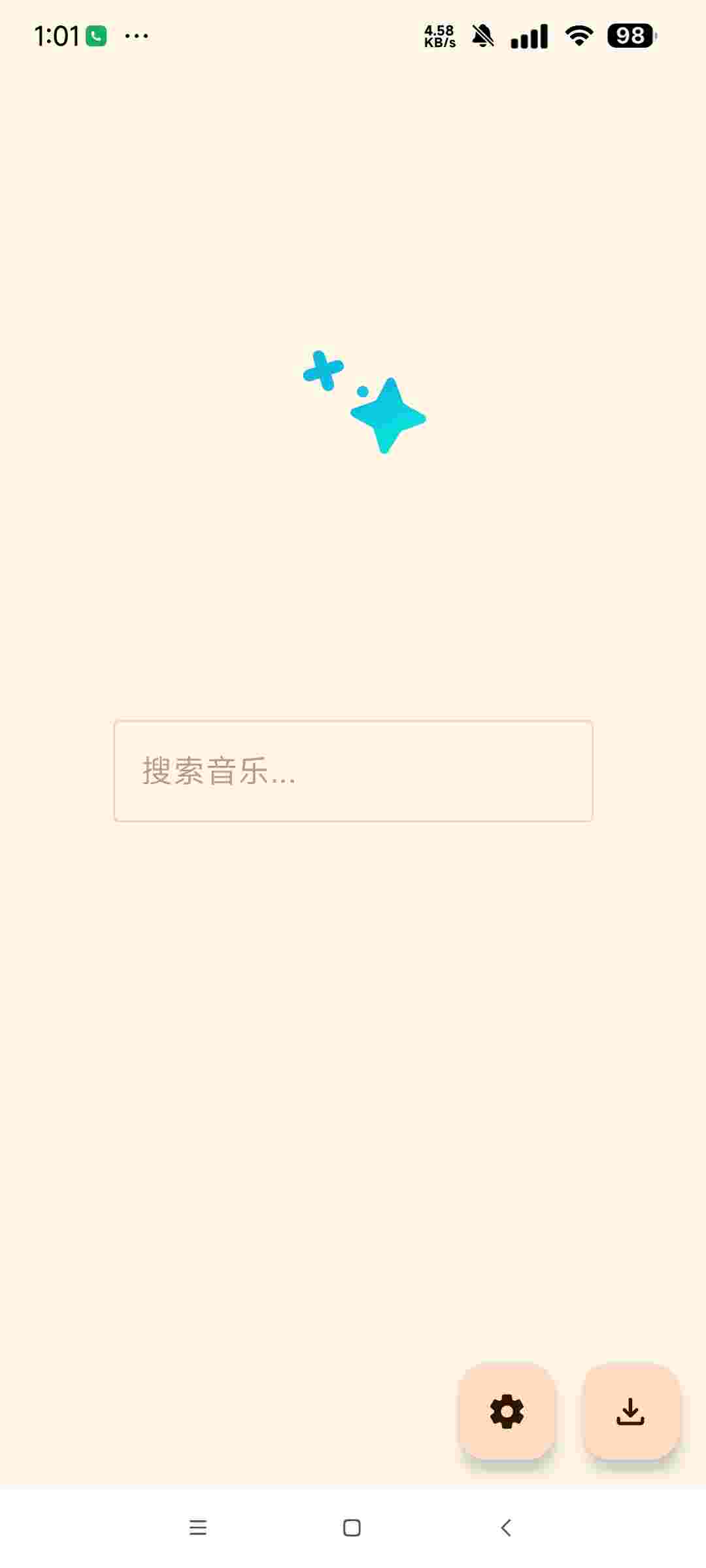Open settings via the gear button
This screenshot has height=1568, width=706.
[x=507, y=1411]
